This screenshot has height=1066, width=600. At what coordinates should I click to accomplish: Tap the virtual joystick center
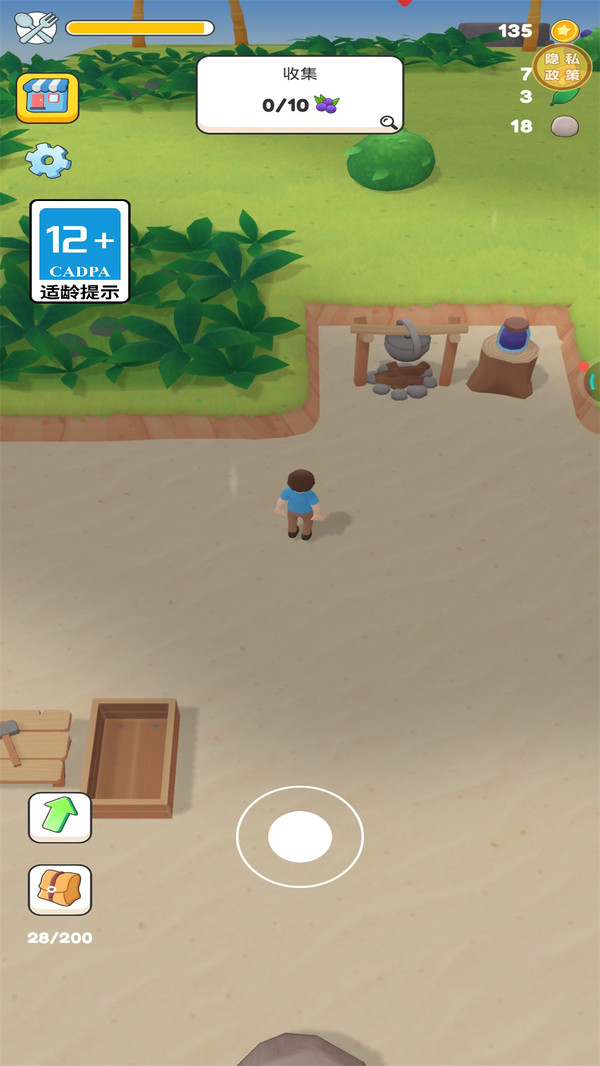[300, 837]
